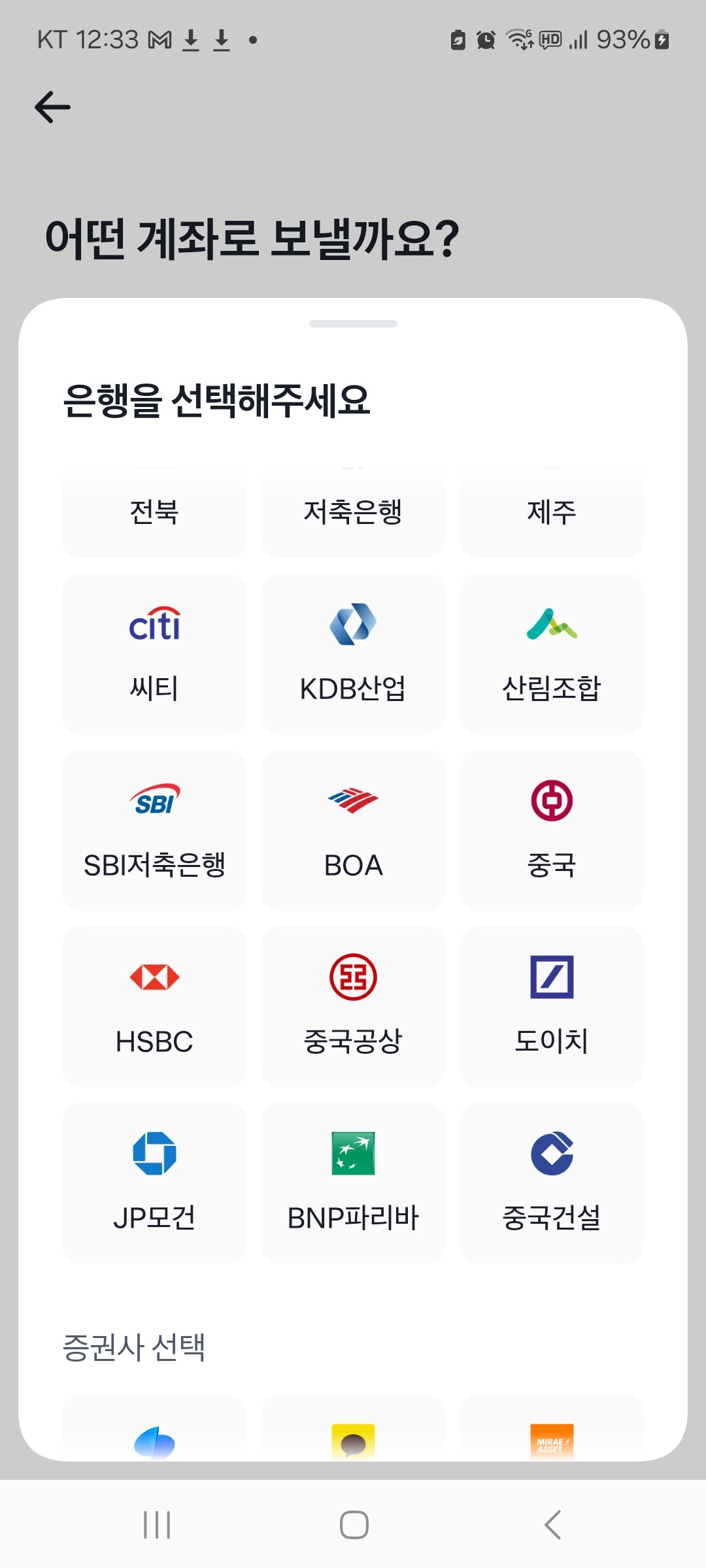Select 제주 bank

click(552, 513)
